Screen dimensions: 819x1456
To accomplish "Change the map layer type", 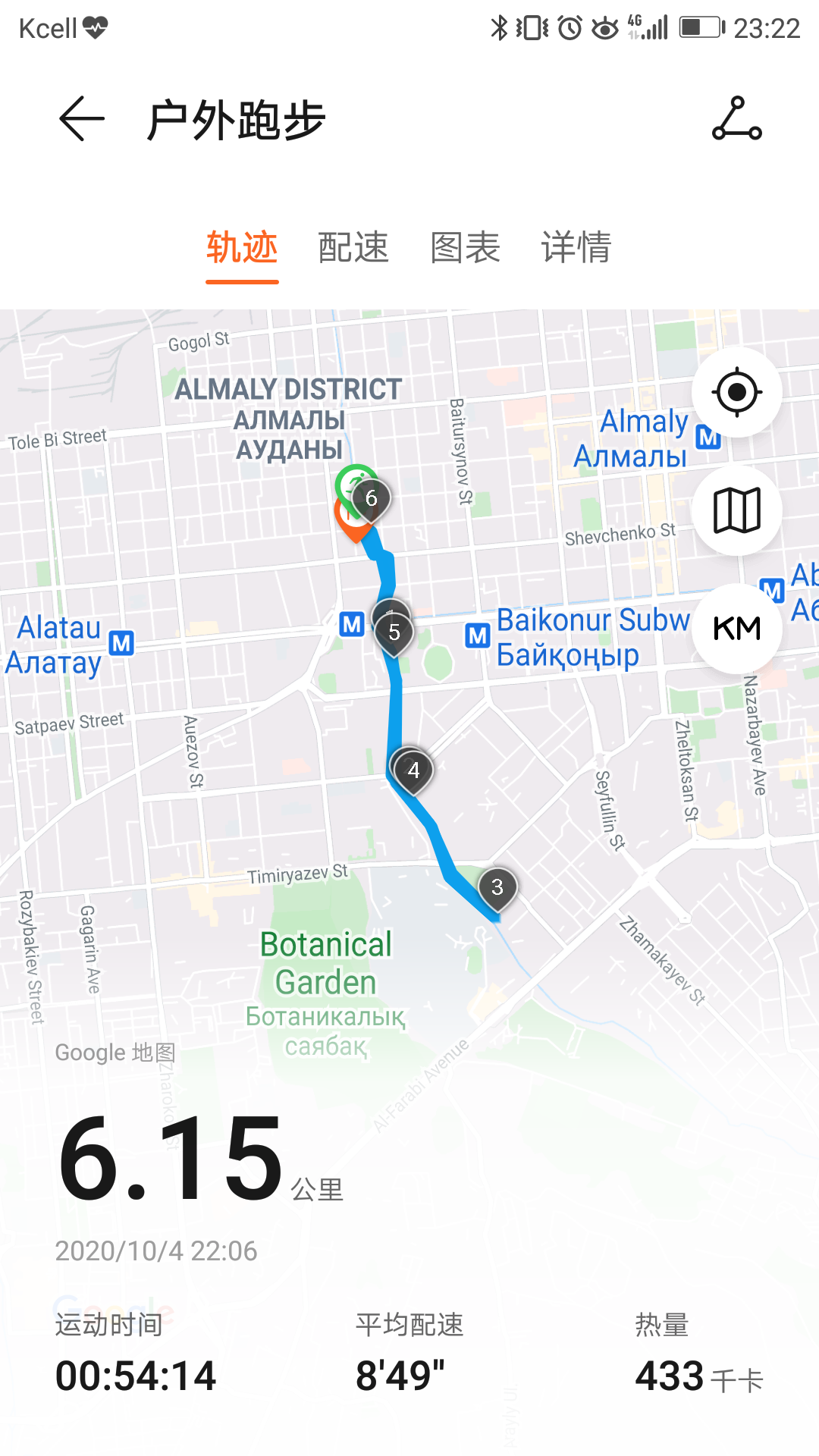I will (736, 510).
